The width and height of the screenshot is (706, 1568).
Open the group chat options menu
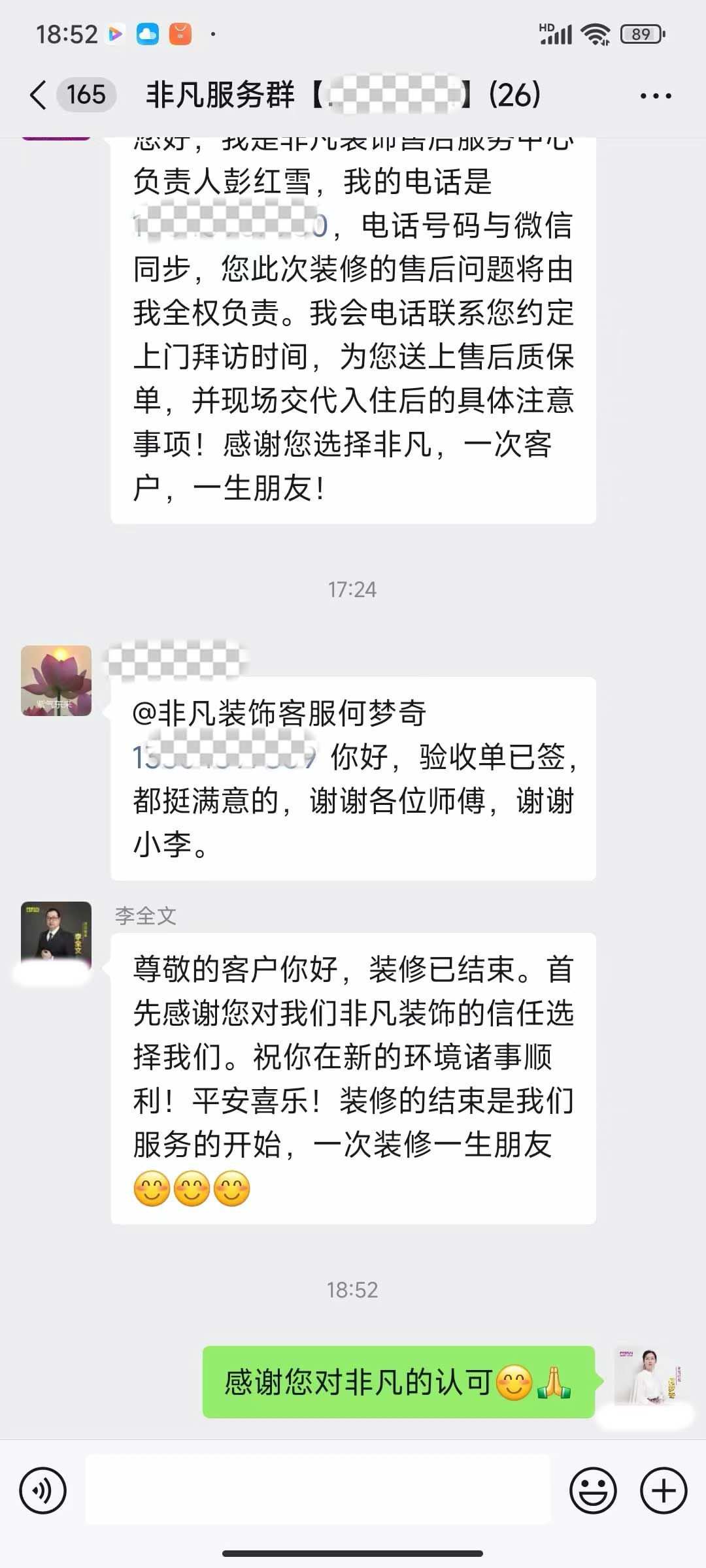[656, 96]
